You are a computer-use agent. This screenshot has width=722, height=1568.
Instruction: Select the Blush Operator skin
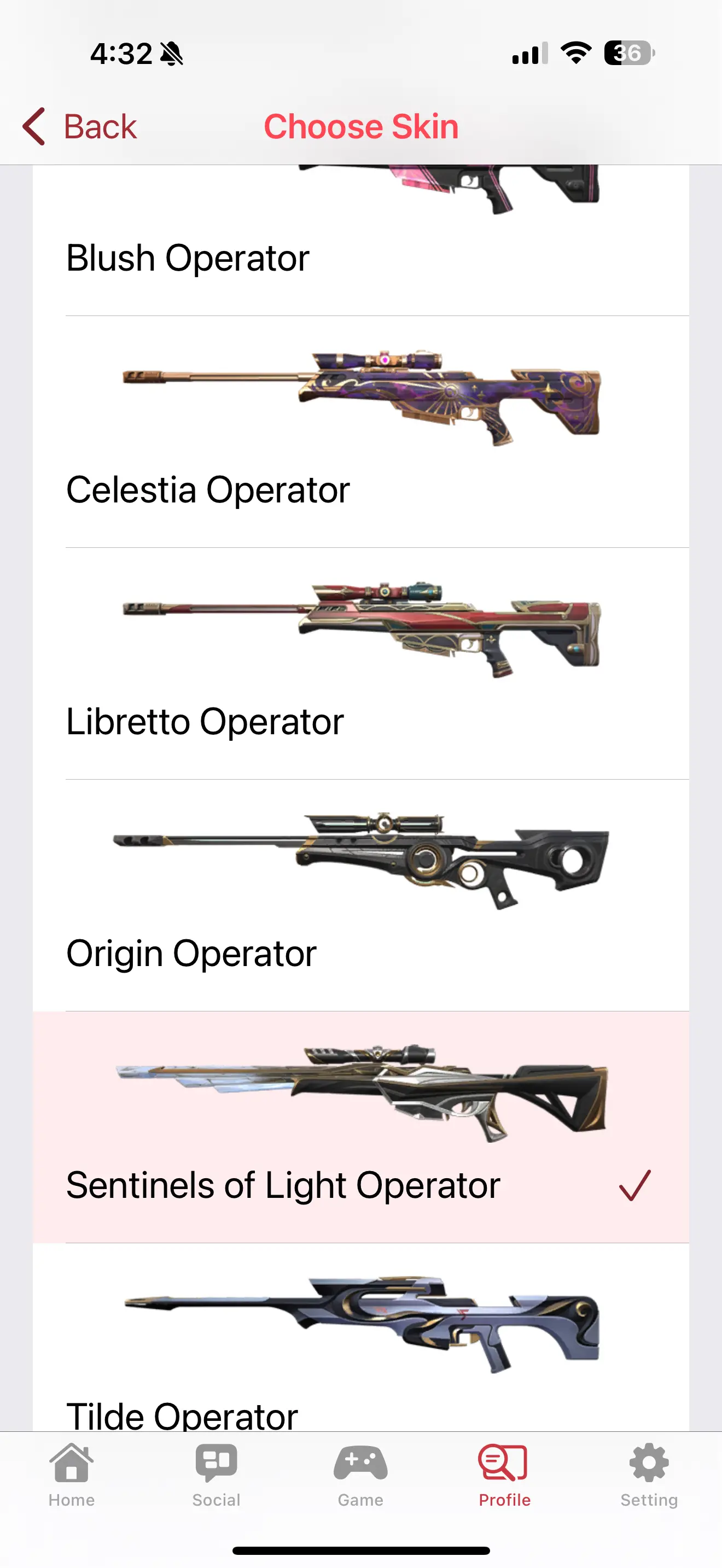tap(360, 243)
